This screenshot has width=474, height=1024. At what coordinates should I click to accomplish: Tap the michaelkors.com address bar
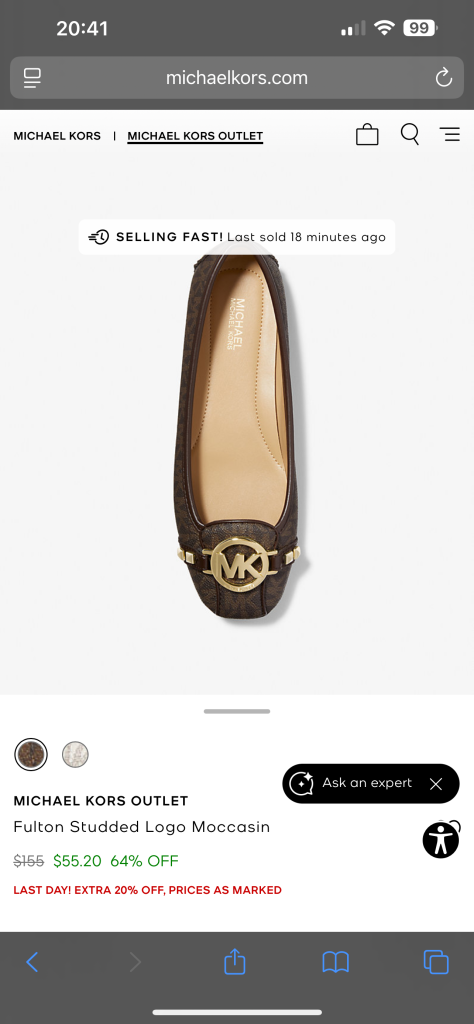237,78
